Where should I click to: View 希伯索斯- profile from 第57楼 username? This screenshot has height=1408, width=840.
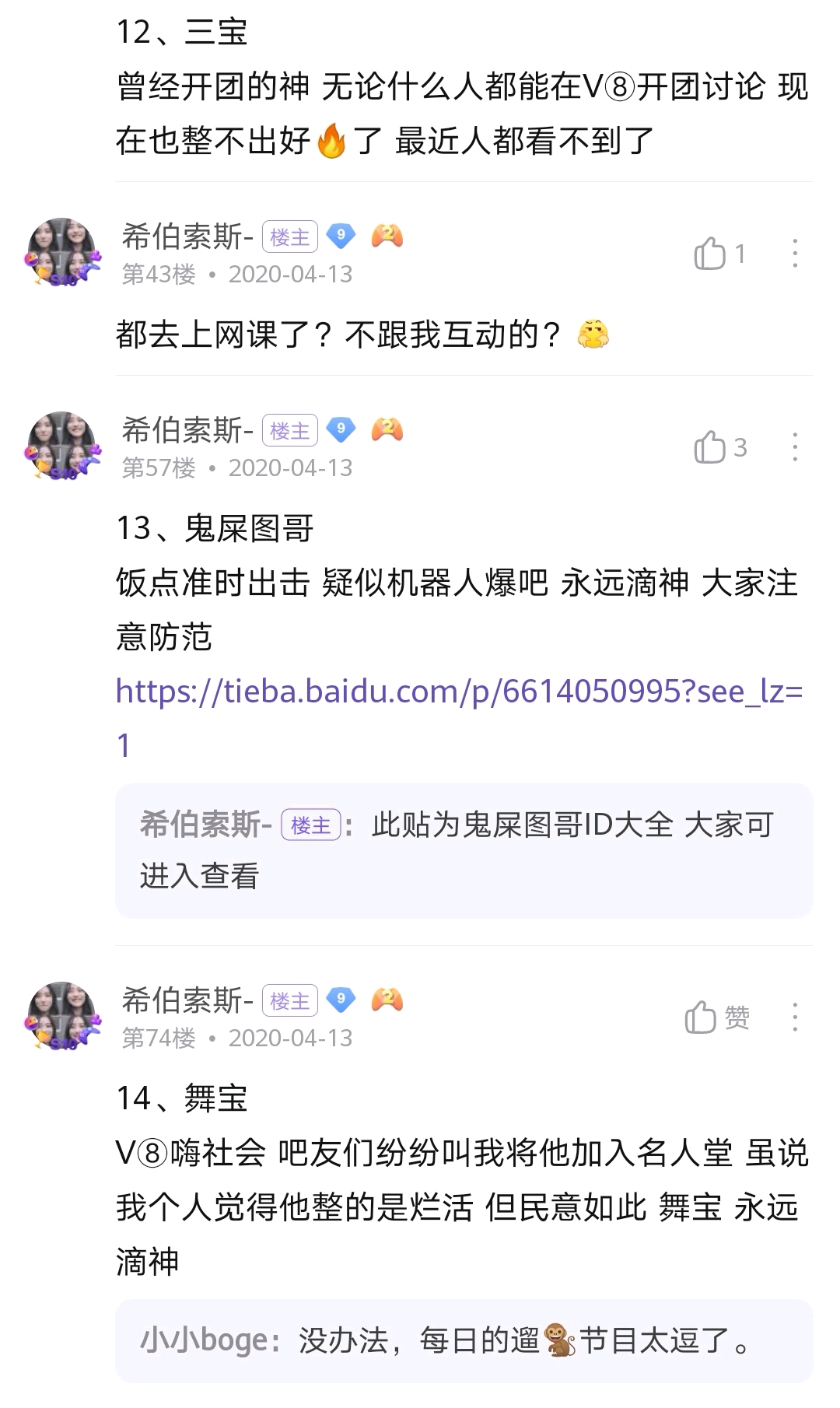(x=187, y=429)
